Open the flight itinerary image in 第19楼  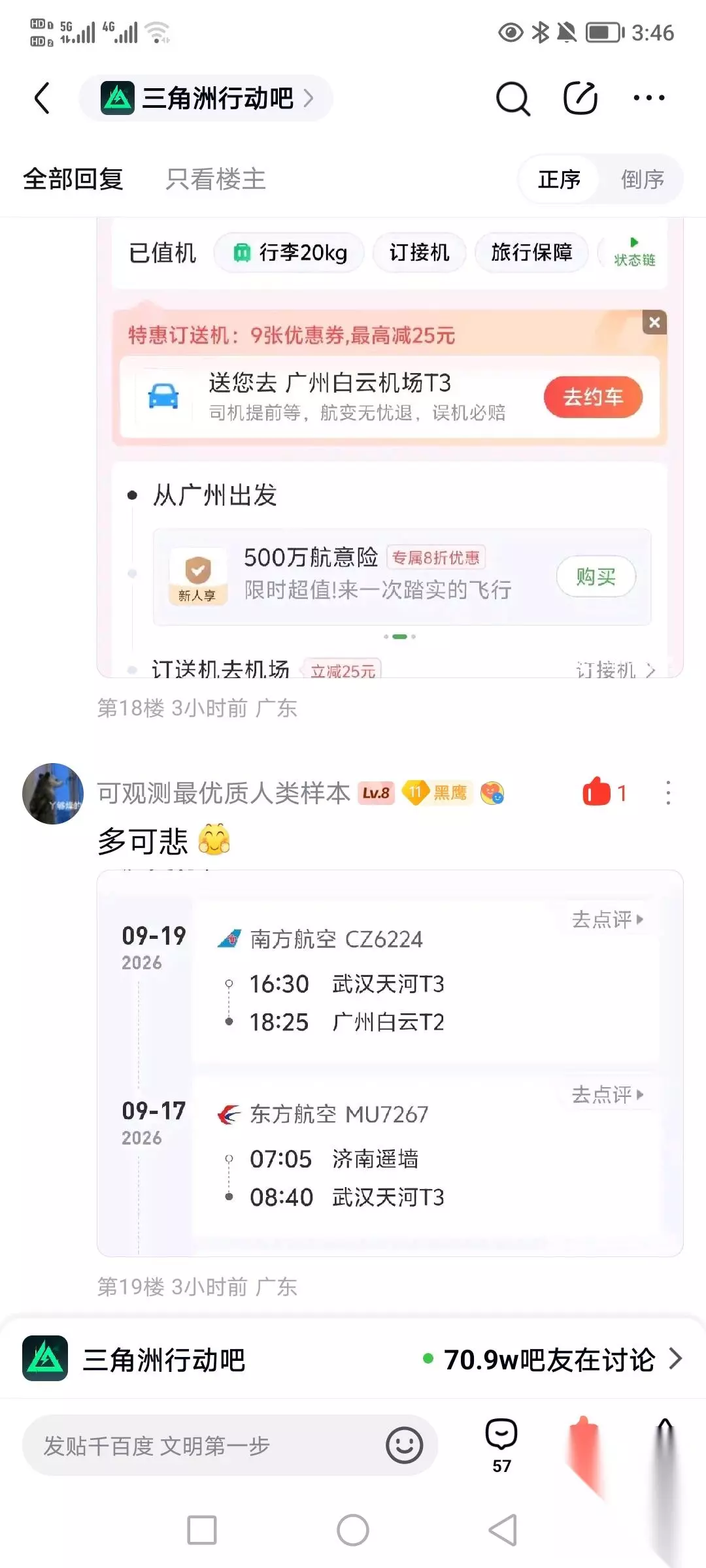tap(390, 1063)
